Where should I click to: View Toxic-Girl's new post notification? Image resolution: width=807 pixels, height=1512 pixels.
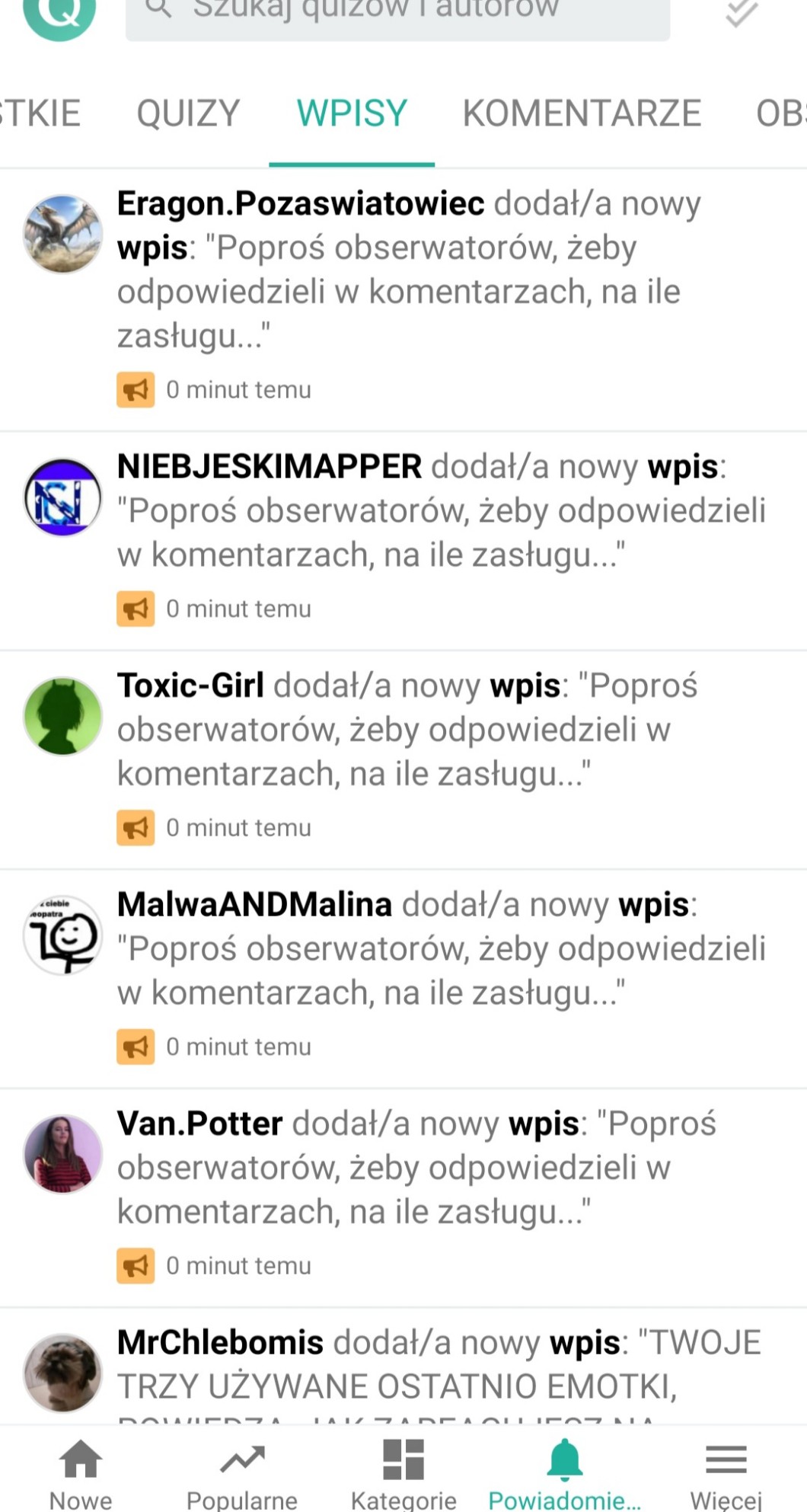pos(403,760)
